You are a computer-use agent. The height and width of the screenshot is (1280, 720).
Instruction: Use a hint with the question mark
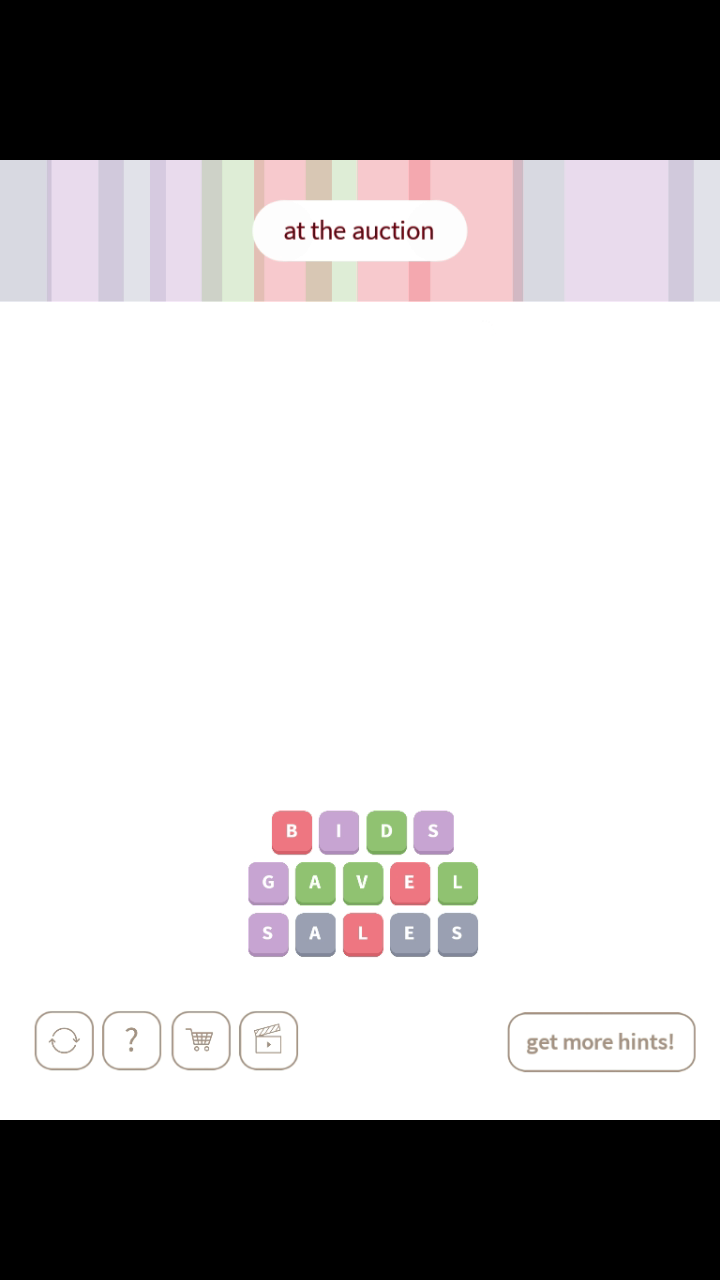[131, 1041]
